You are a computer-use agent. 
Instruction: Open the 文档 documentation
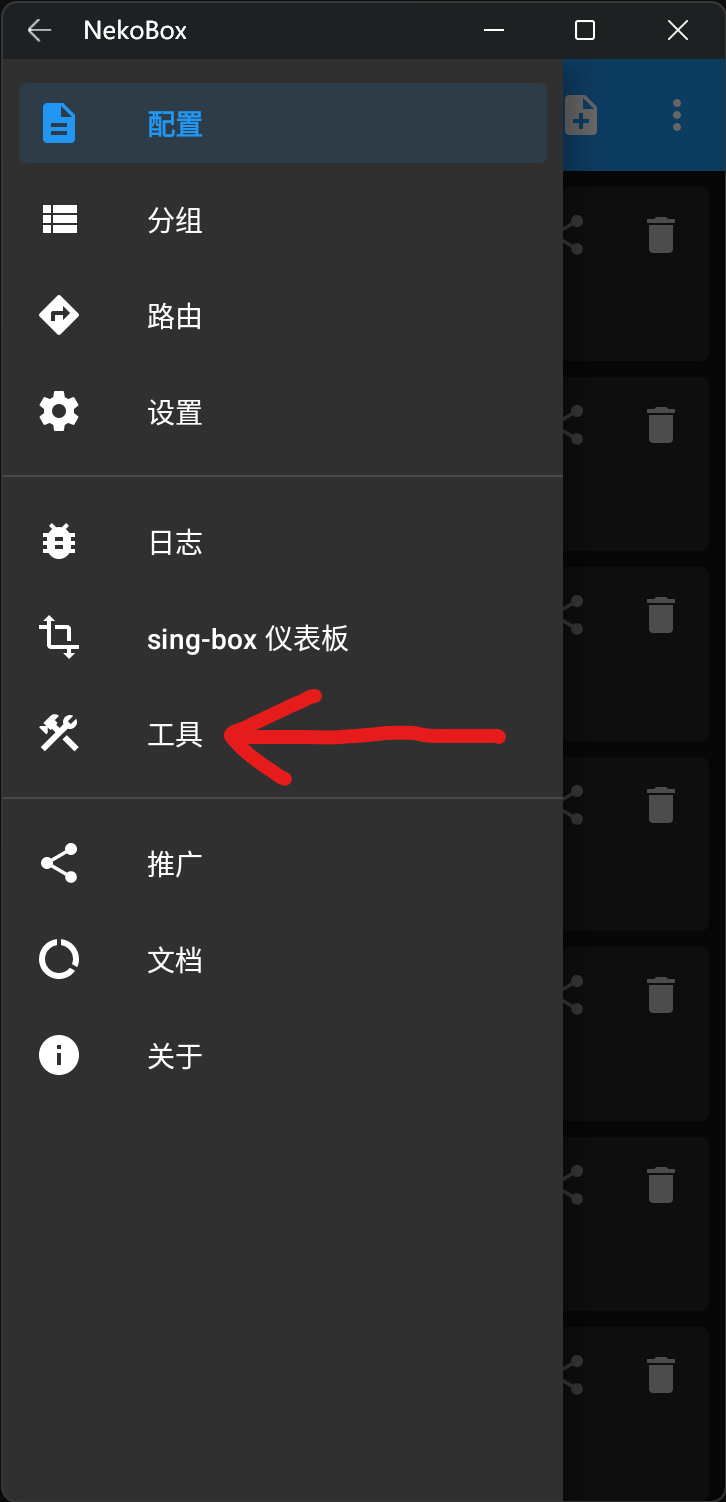(175, 960)
